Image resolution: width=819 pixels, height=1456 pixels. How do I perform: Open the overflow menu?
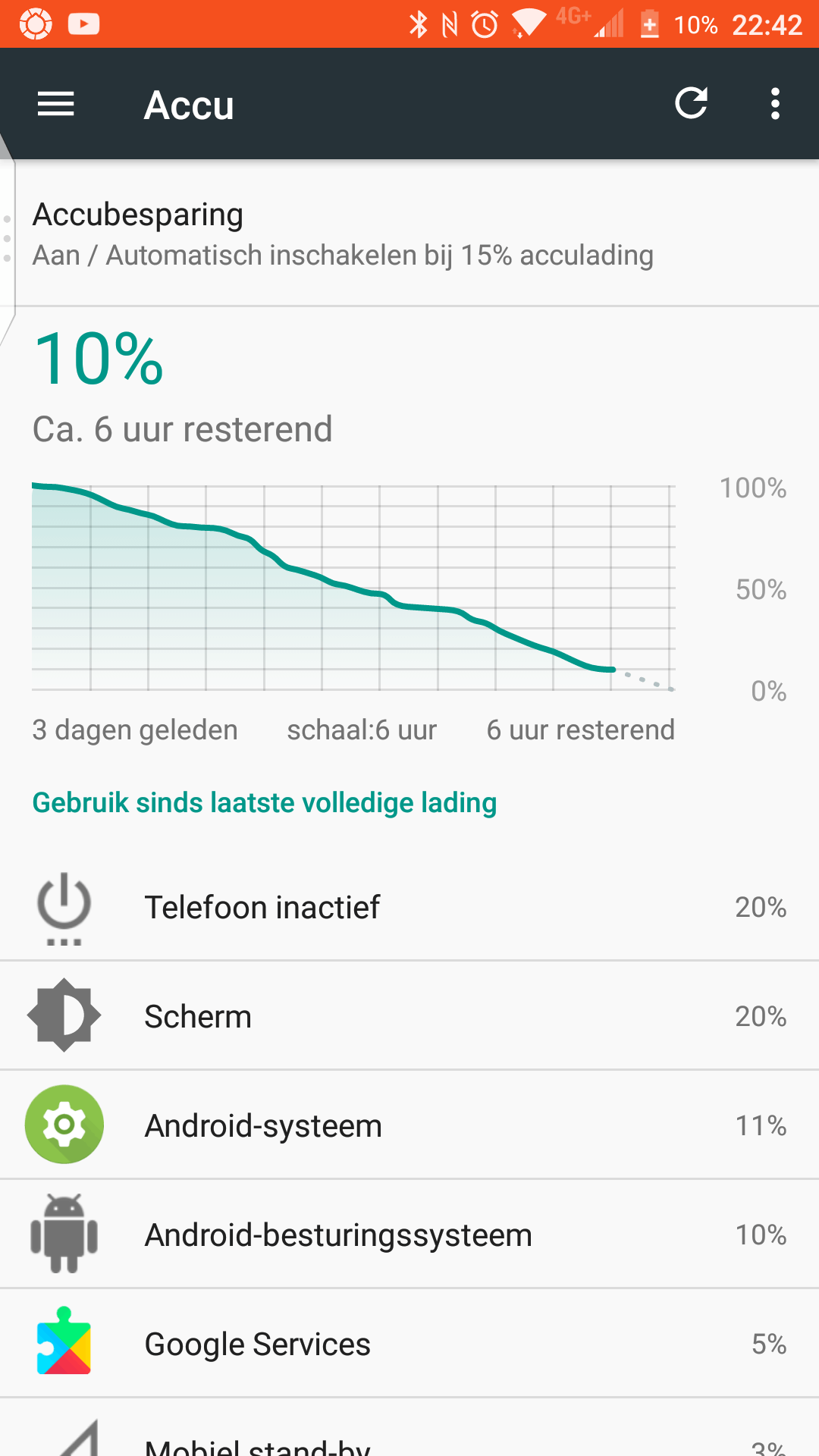coord(774,104)
